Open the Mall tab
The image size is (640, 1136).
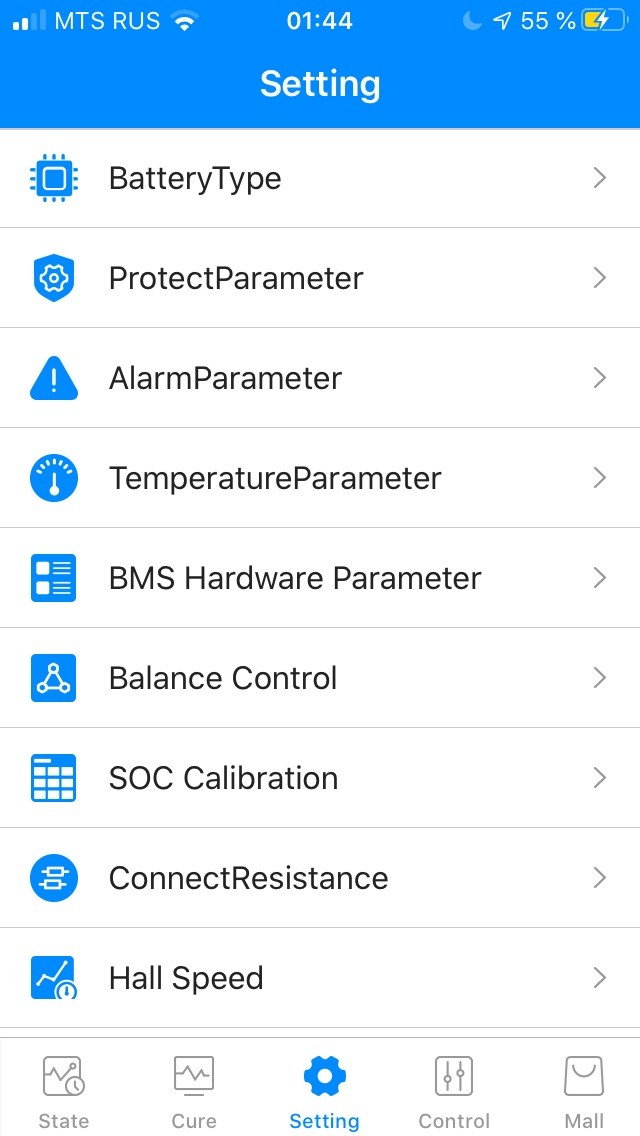584,1091
